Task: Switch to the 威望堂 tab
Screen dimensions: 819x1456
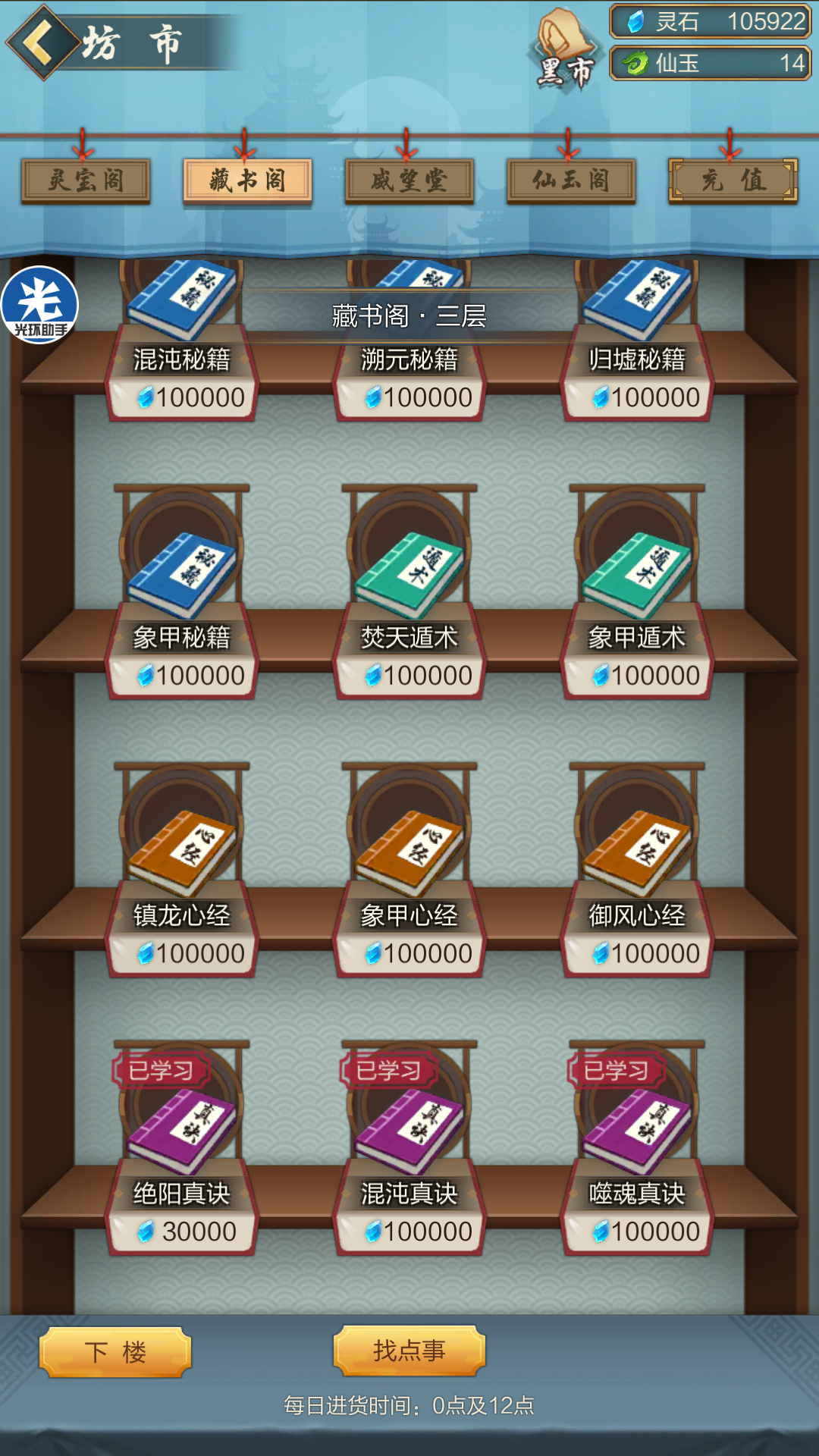Action: point(409,180)
